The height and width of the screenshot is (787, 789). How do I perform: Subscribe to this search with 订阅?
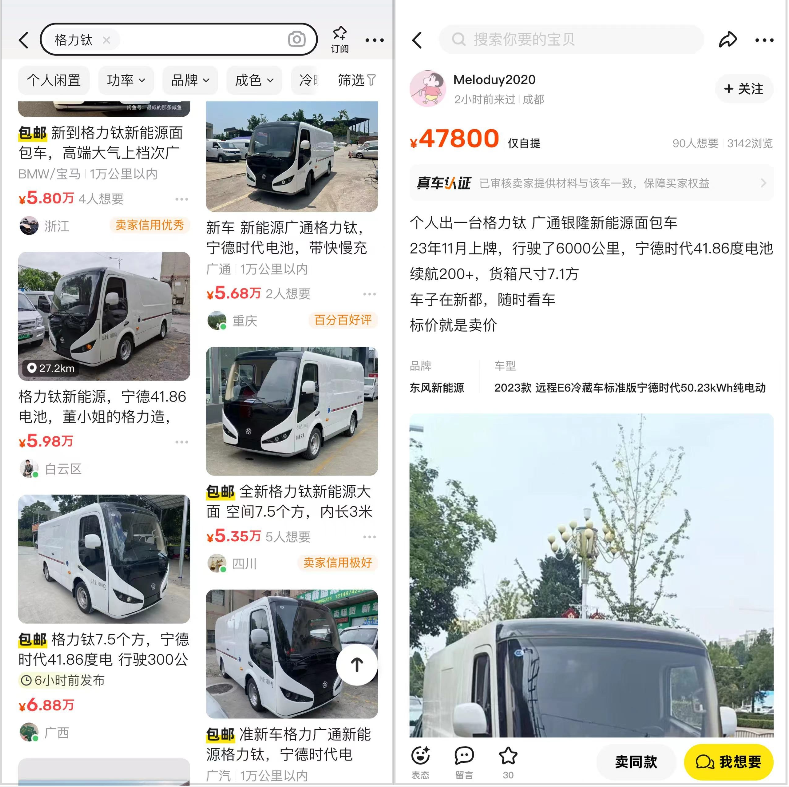coord(340,40)
